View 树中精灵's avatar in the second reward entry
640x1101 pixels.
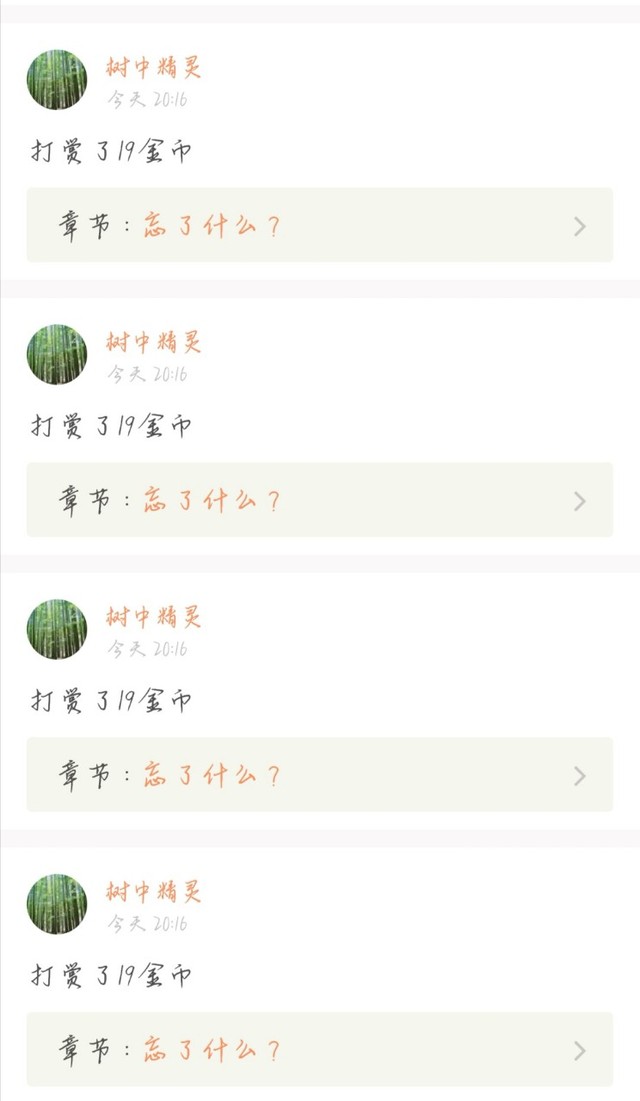57,355
